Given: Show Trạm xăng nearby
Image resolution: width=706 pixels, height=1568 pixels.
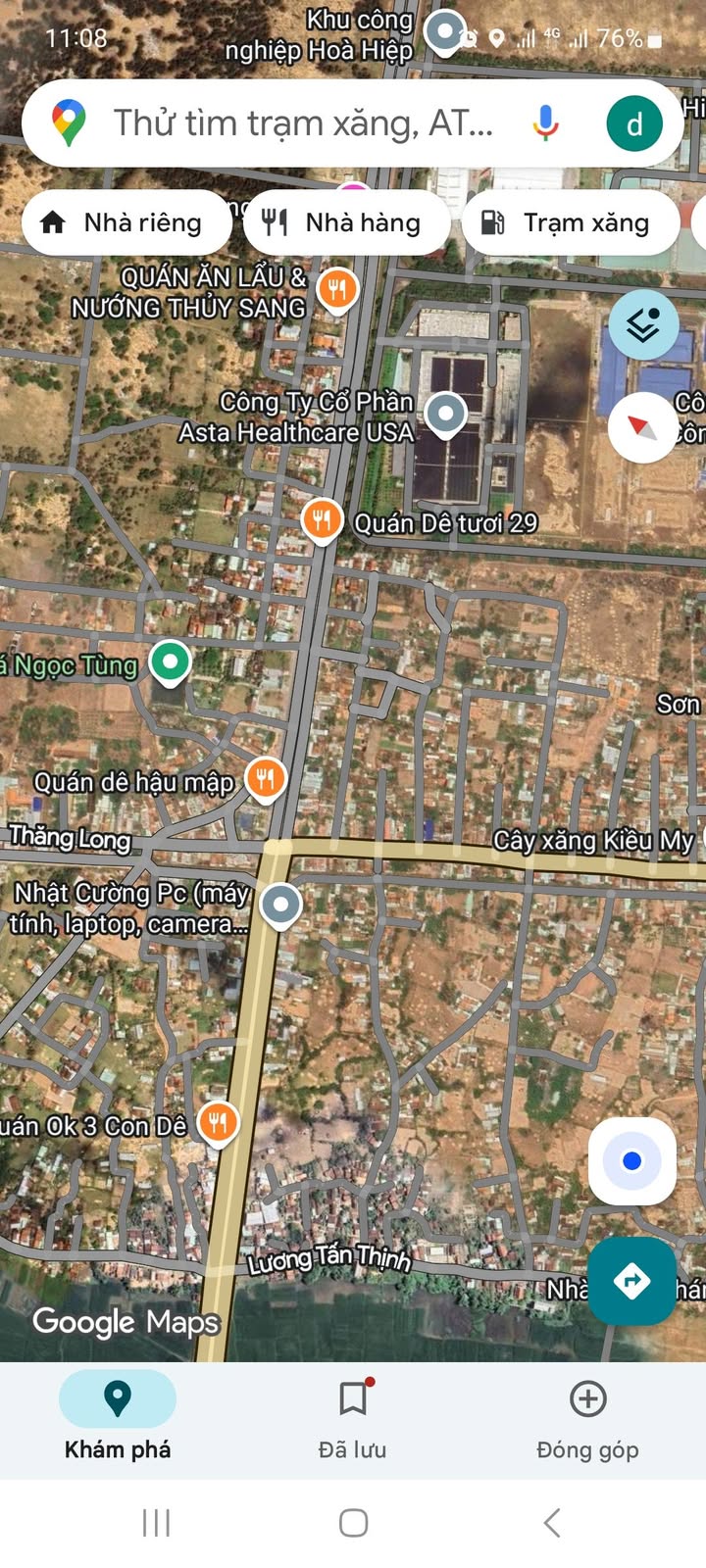Looking at the screenshot, I should pyautogui.click(x=568, y=223).
